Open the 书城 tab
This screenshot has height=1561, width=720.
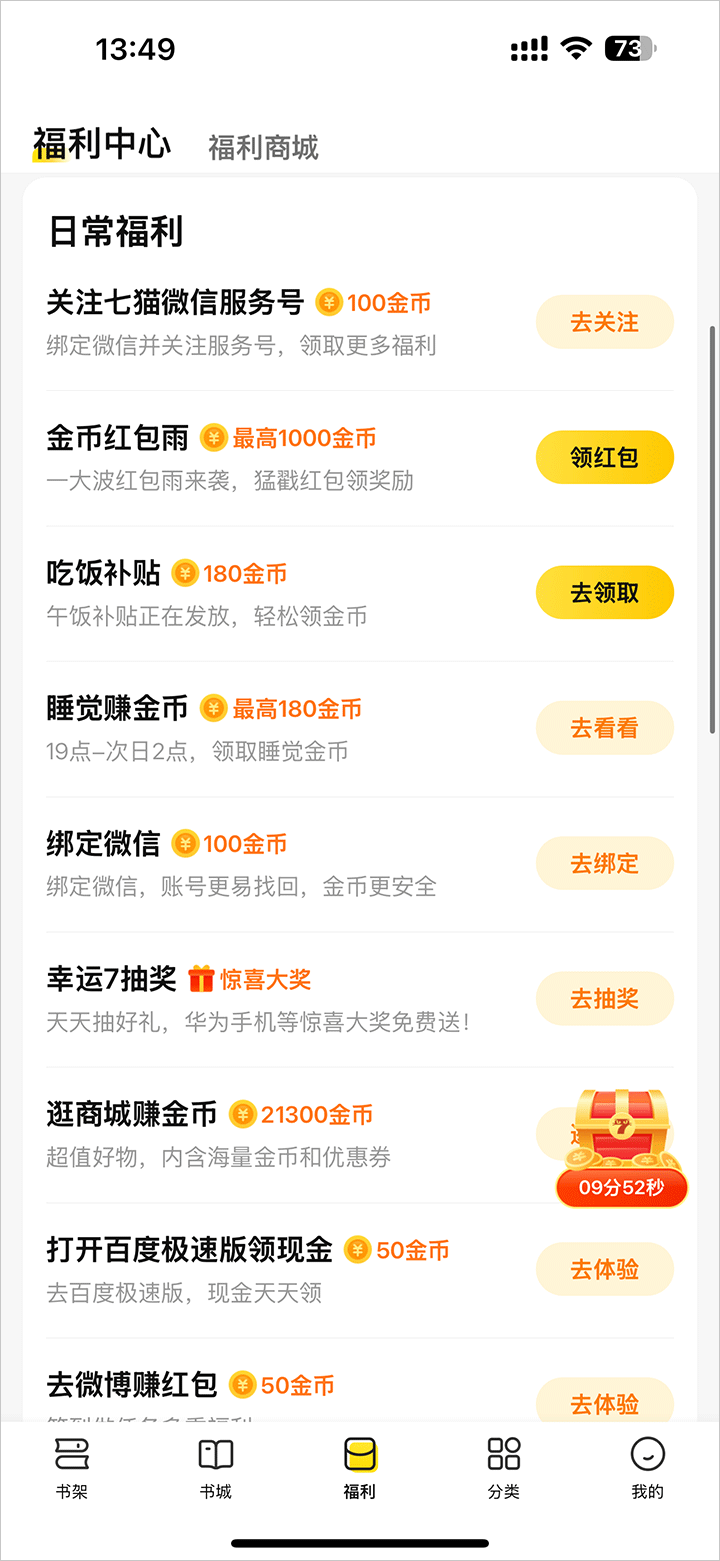click(216, 1467)
